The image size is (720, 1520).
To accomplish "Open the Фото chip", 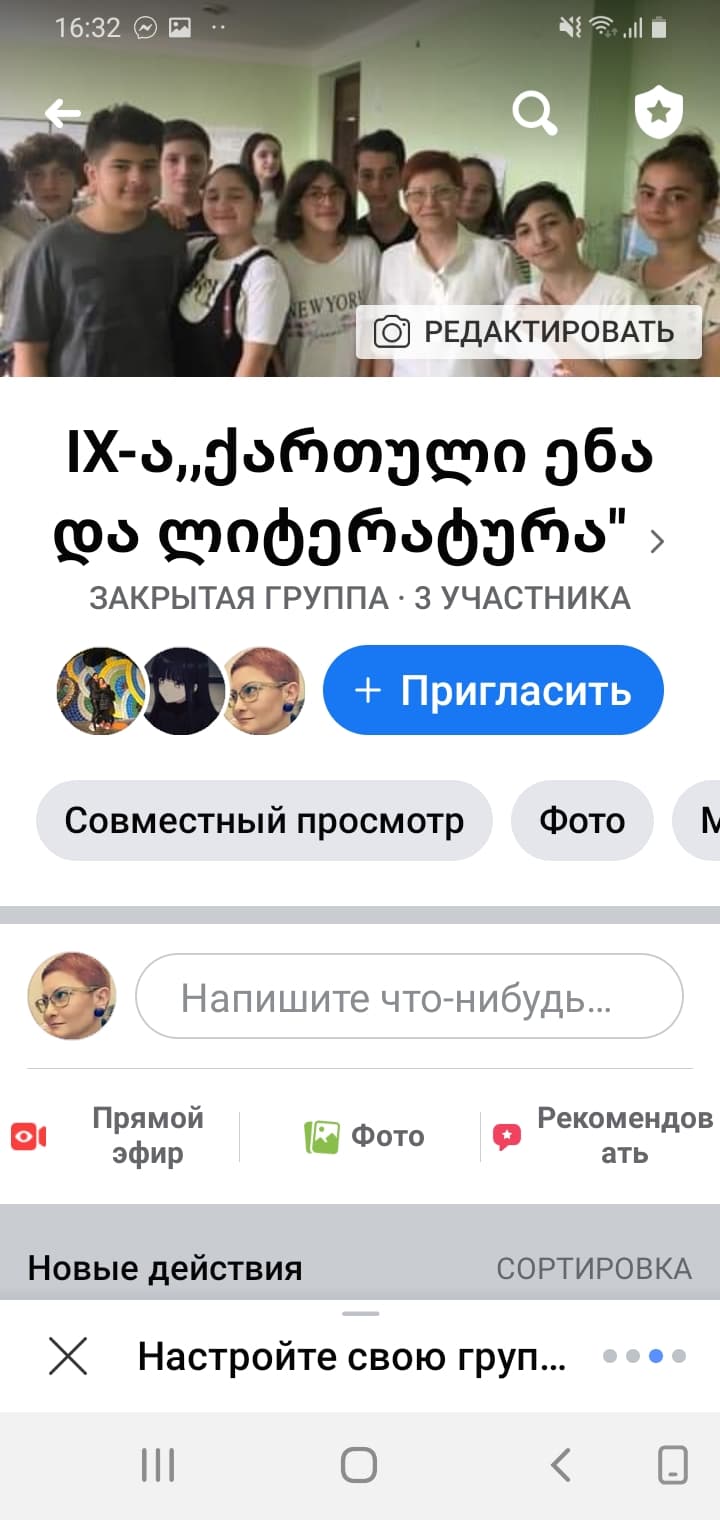I will tap(582, 821).
